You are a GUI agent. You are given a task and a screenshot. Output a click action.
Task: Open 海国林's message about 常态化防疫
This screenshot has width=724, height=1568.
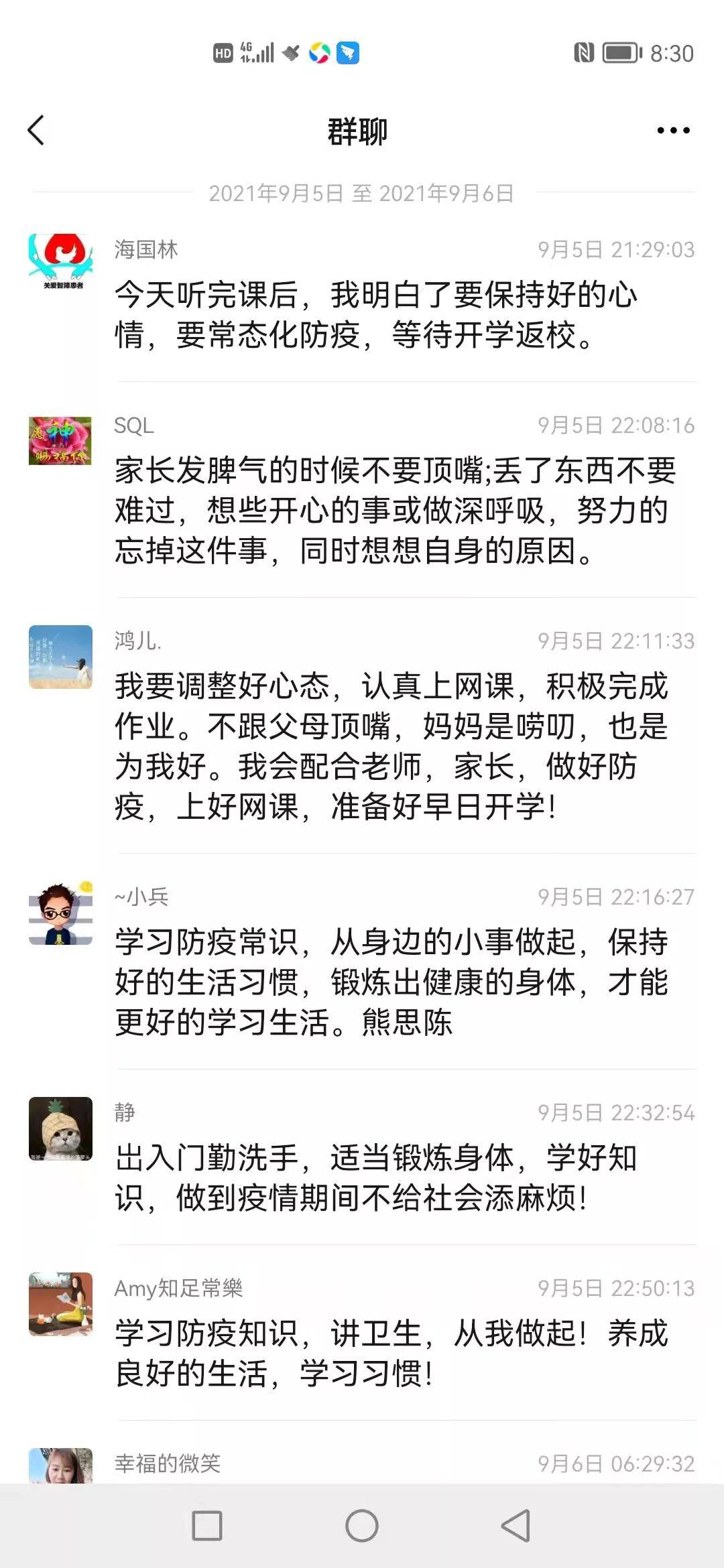click(x=375, y=314)
